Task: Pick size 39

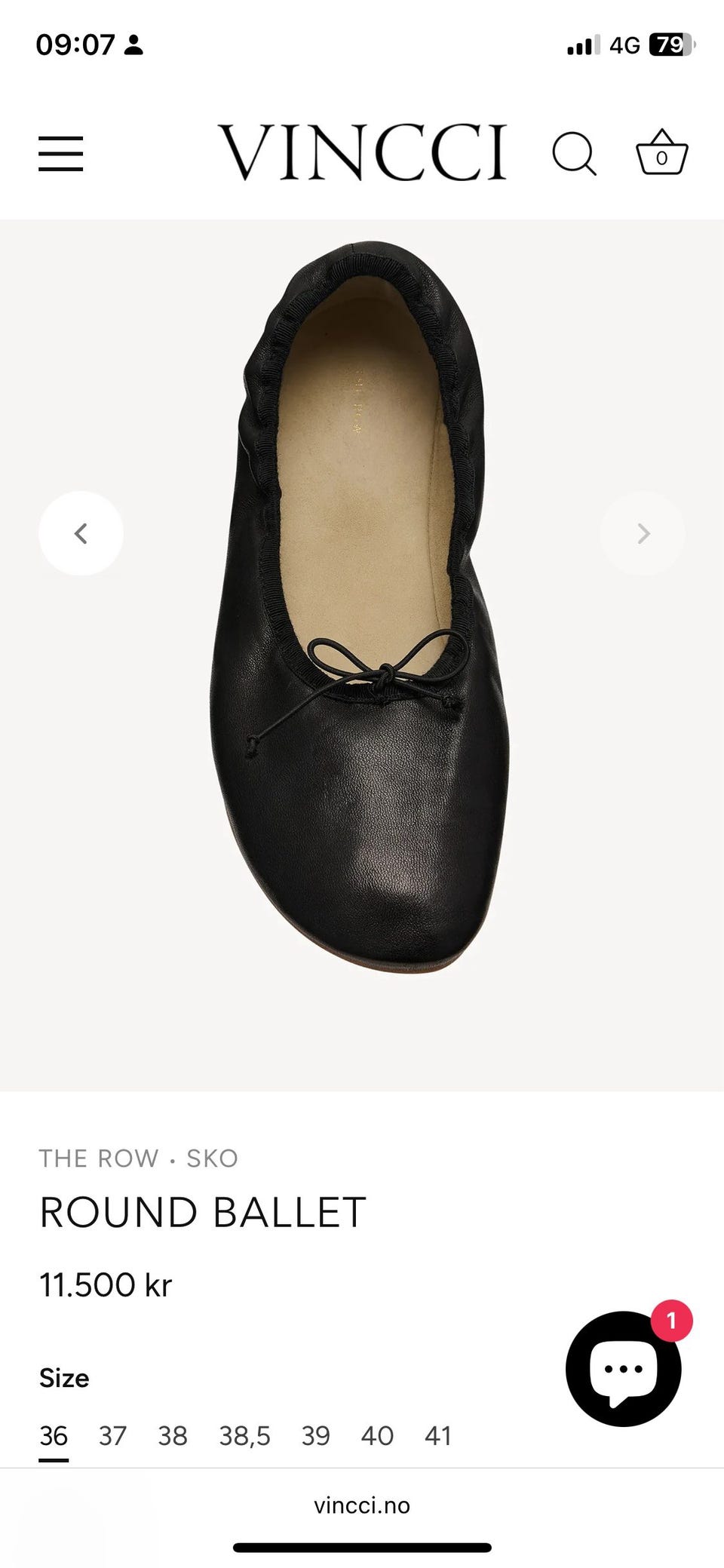Action: pos(315,1436)
